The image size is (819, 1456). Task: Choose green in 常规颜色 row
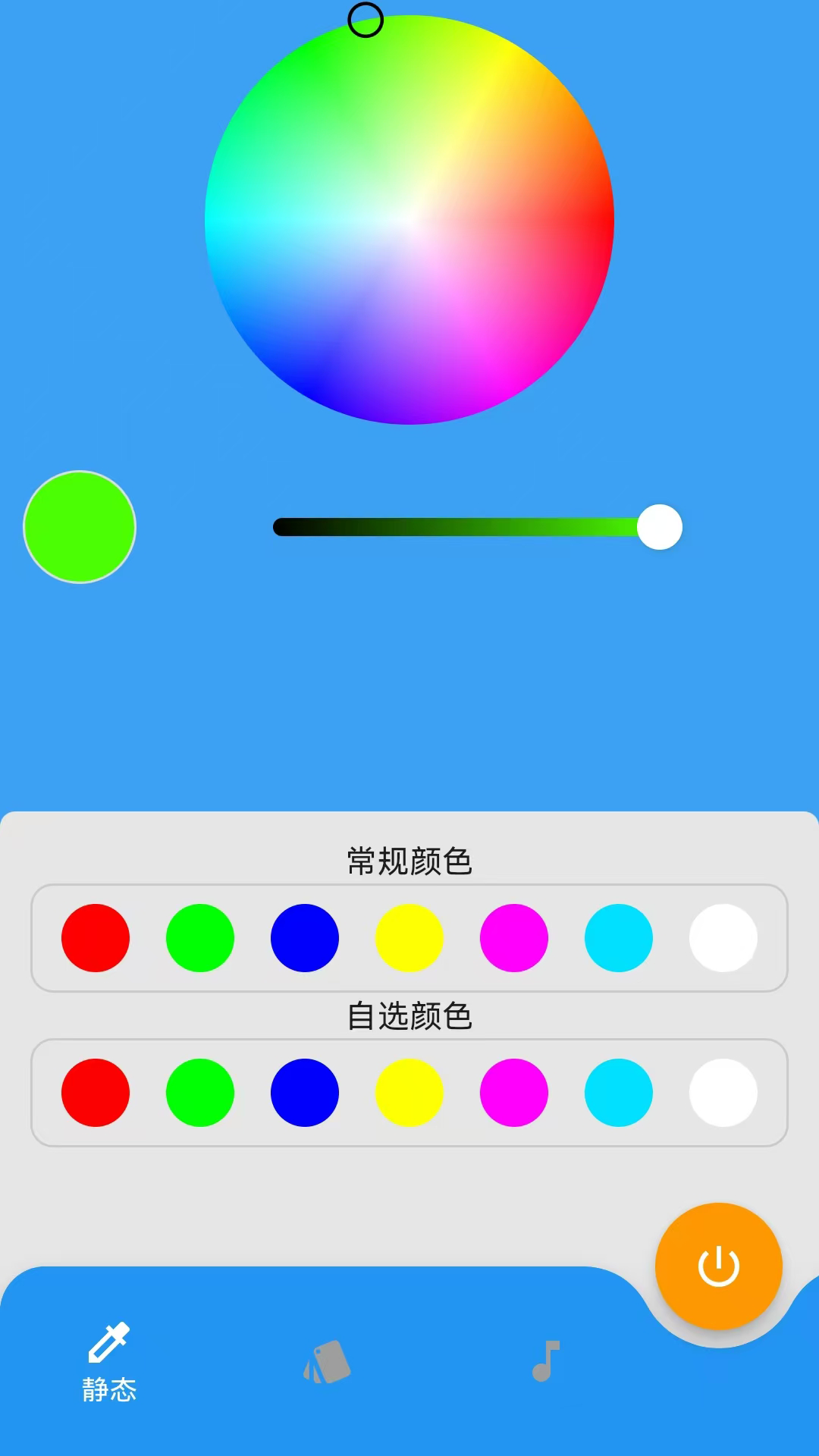[x=200, y=938]
